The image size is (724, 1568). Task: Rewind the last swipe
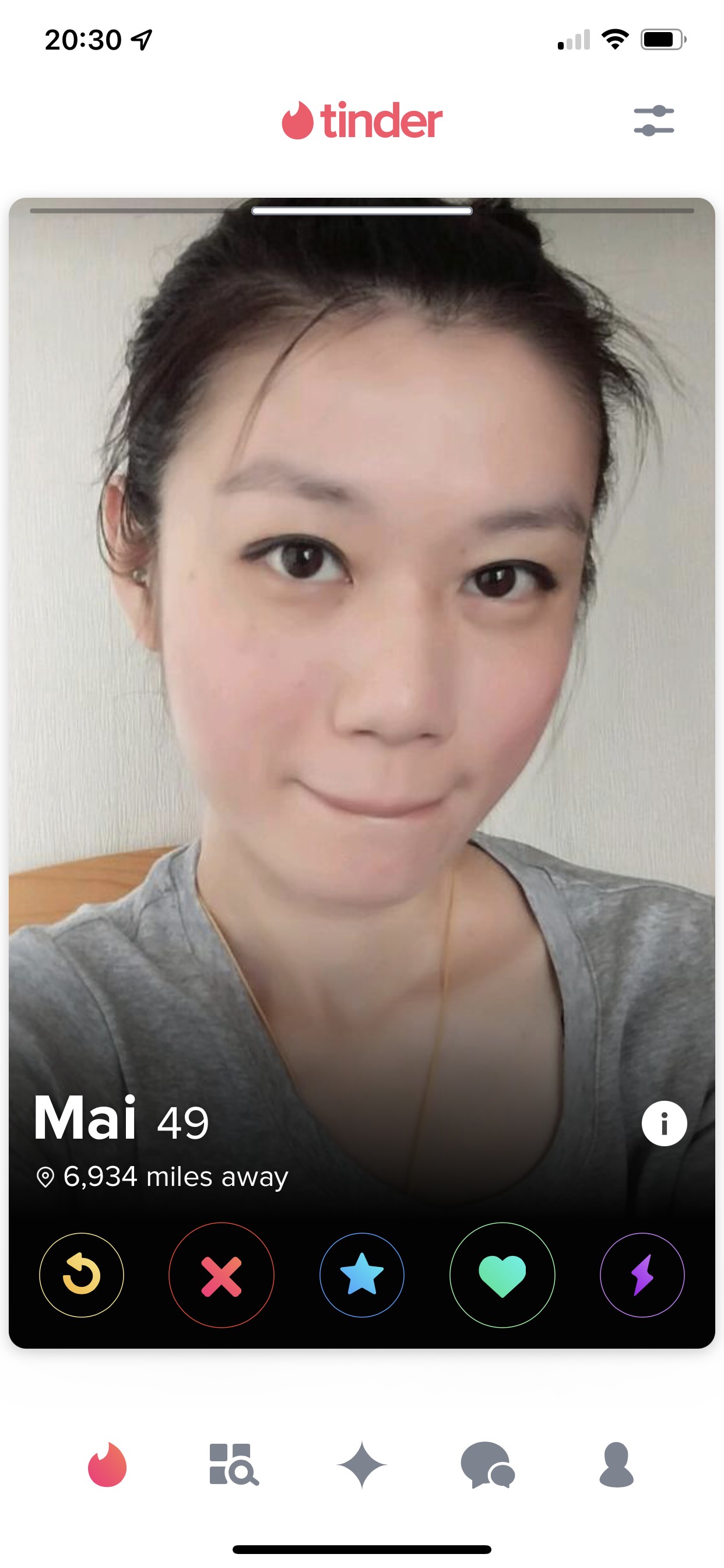pyautogui.click(x=82, y=1275)
